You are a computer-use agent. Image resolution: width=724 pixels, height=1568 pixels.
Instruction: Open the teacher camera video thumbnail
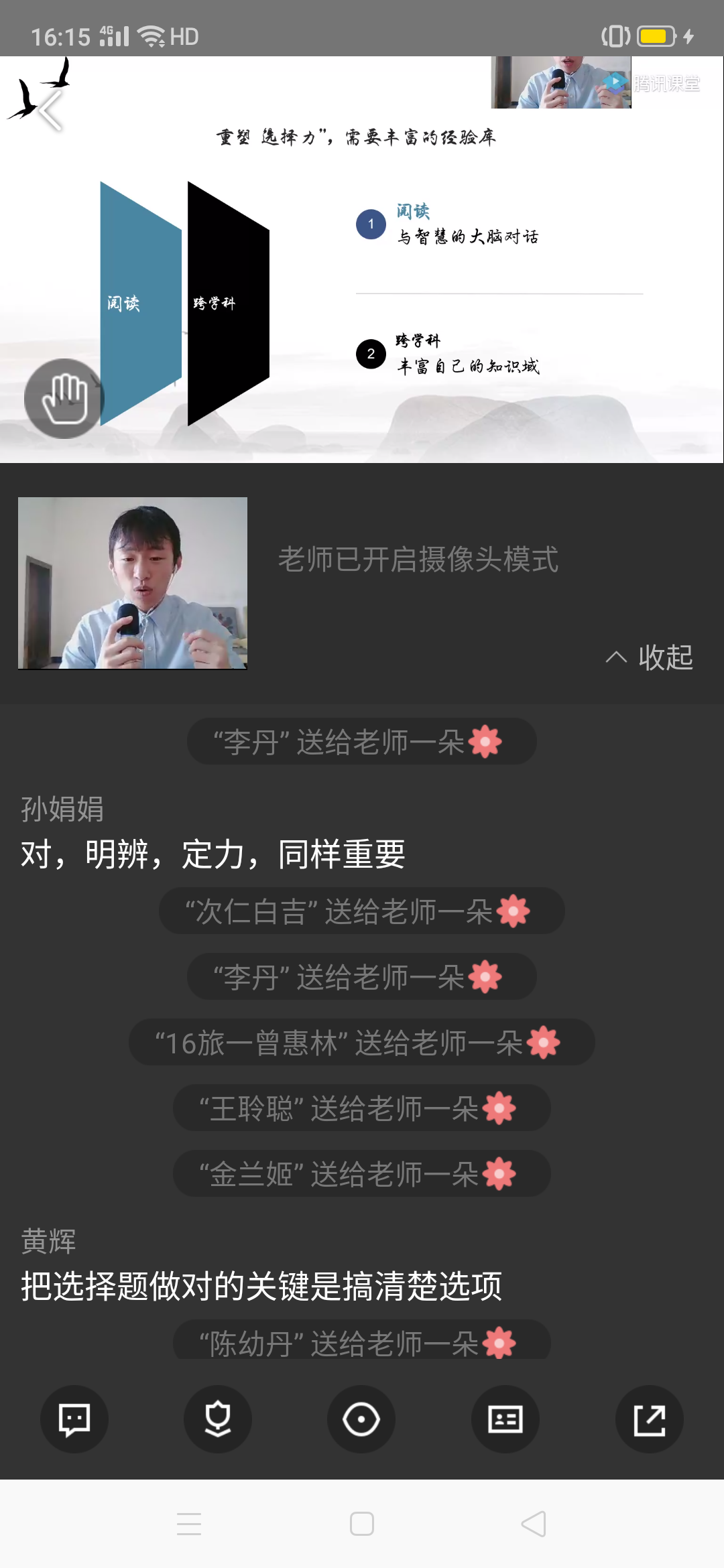(x=133, y=583)
